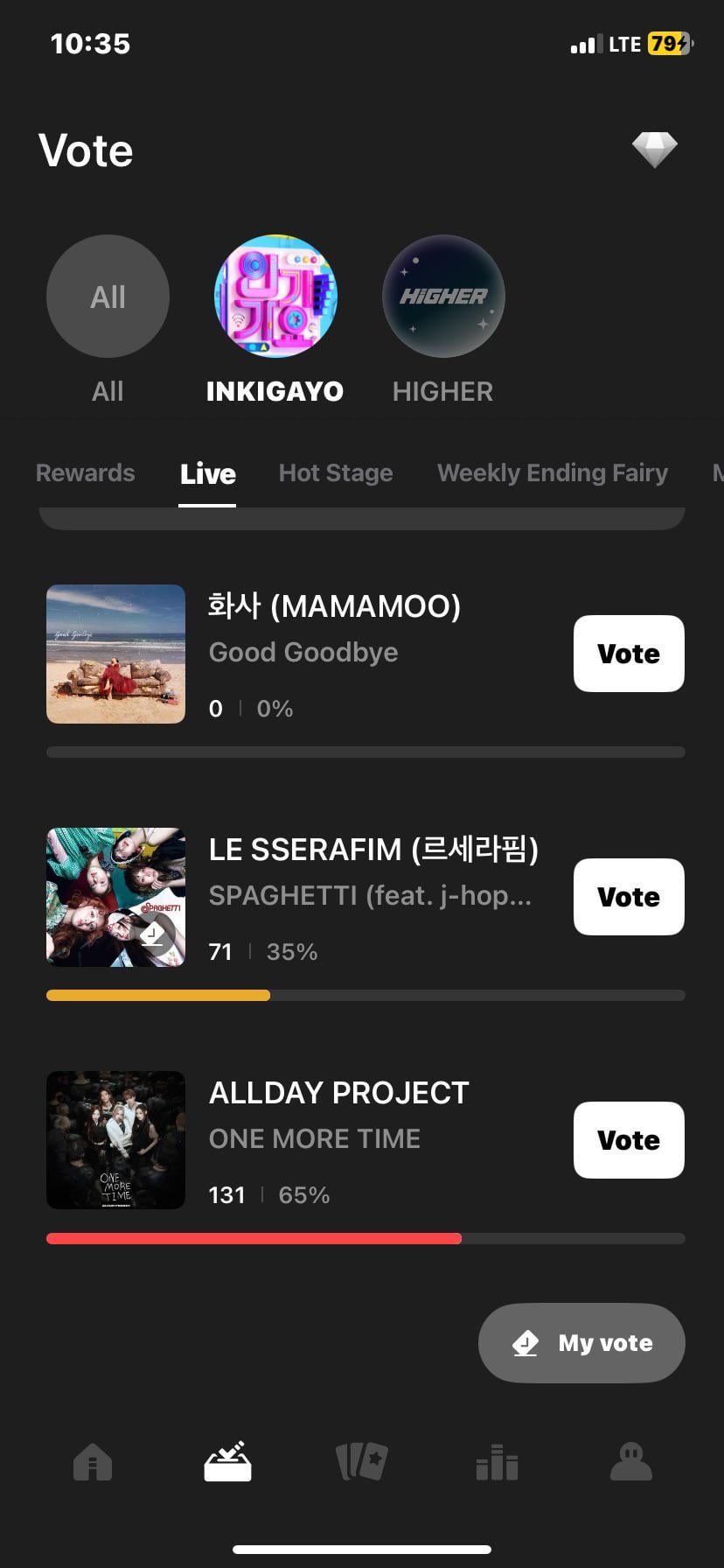Select the INKIGAYO category
This screenshot has width=724, height=1568.
tap(275, 297)
